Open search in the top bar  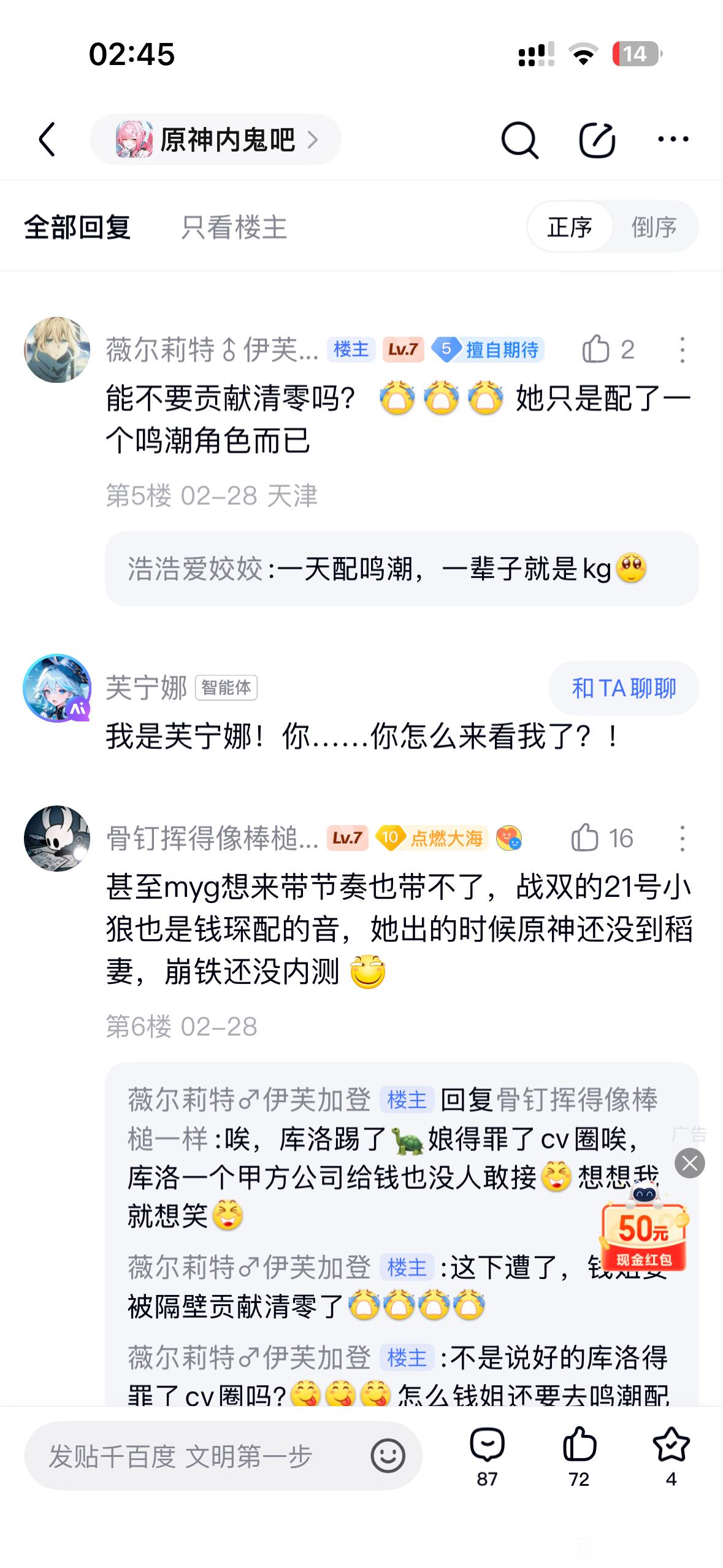click(519, 140)
